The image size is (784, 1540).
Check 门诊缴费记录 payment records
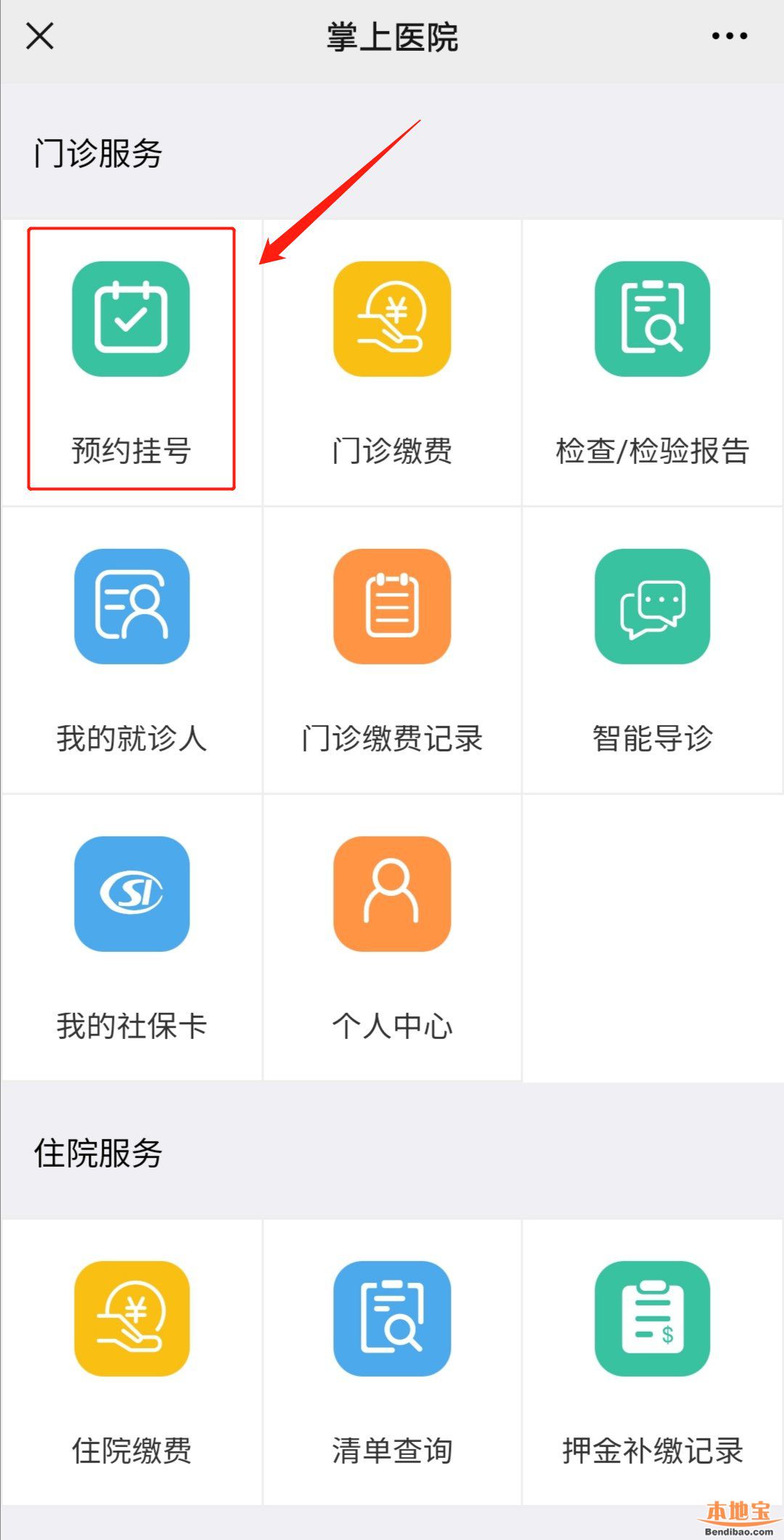392,607
